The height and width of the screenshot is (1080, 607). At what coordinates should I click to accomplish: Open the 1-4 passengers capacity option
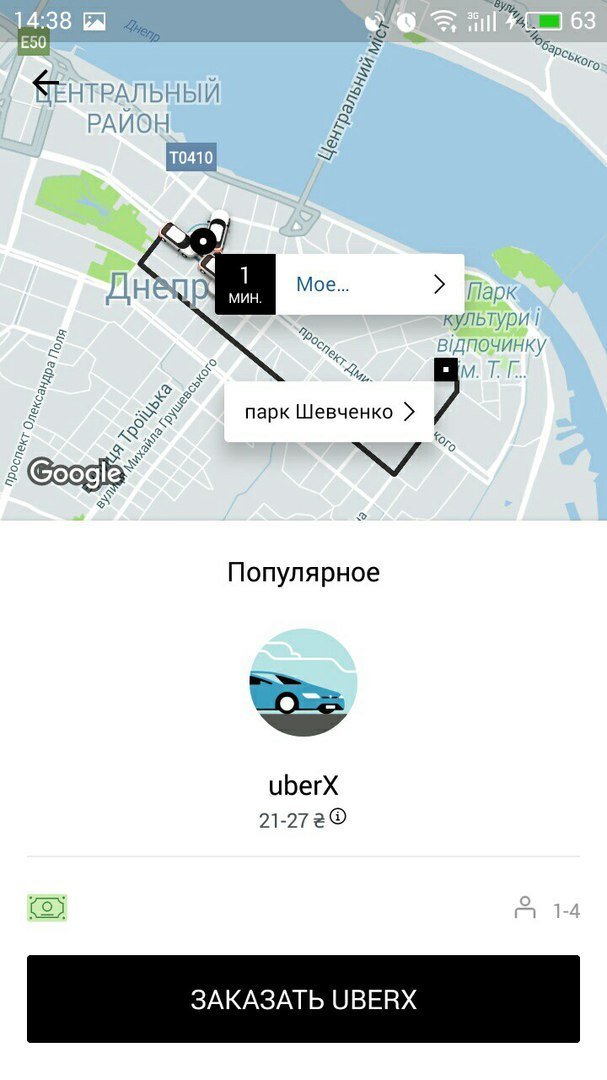(x=547, y=909)
